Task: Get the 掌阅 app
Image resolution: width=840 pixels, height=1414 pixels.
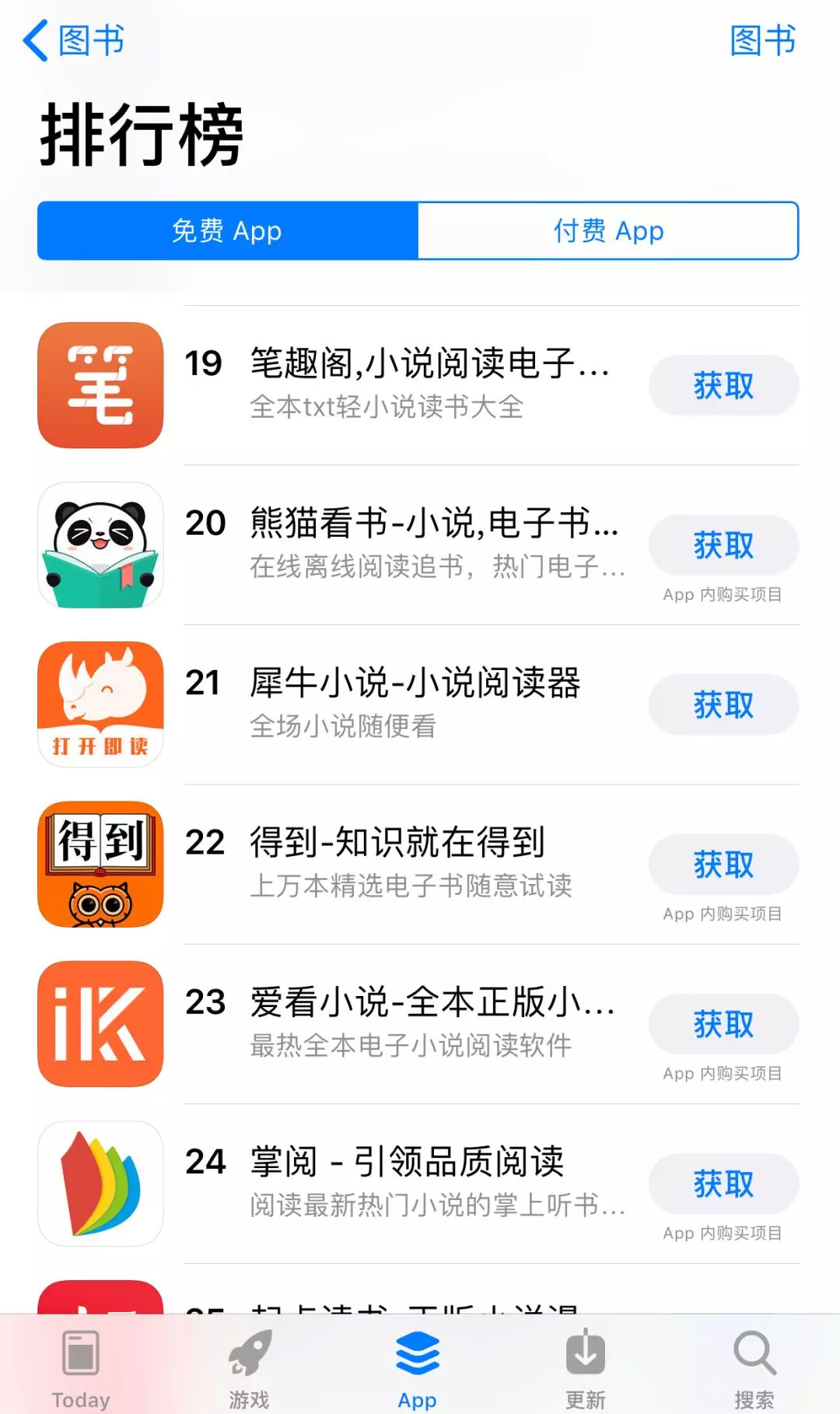Action: [x=723, y=1184]
